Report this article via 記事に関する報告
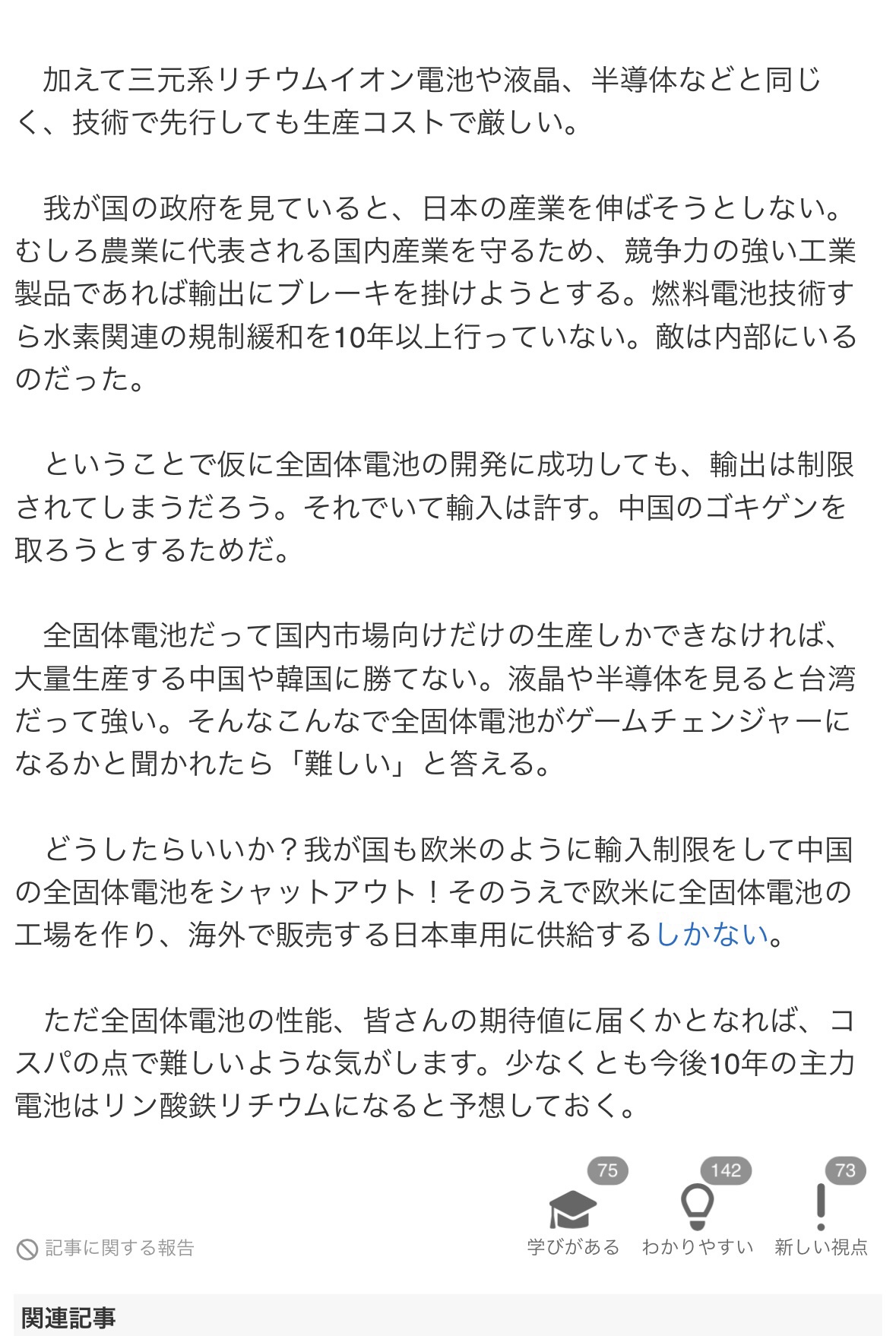Image resolution: width=896 pixels, height=1336 pixels. tap(106, 1248)
